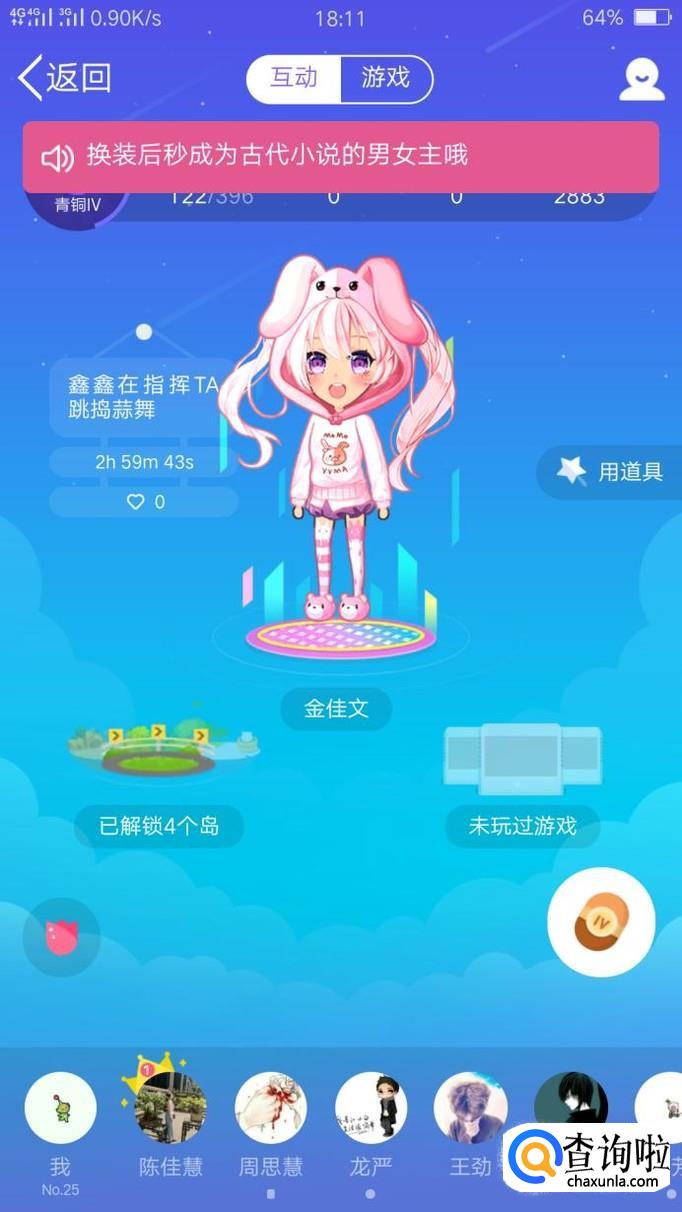Viewport: 682px width, 1212px height.
Task: Open the coin floating button
Action: pyautogui.click(x=601, y=922)
